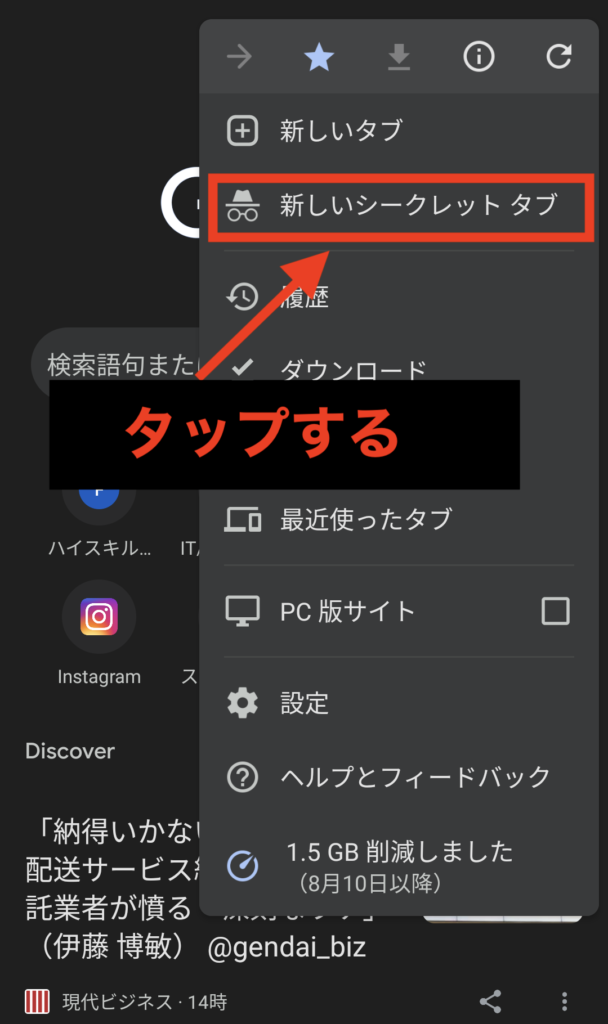Image resolution: width=608 pixels, height=1024 pixels.
Task: Open ダウンロード menu item
Action: tap(399, 369)
